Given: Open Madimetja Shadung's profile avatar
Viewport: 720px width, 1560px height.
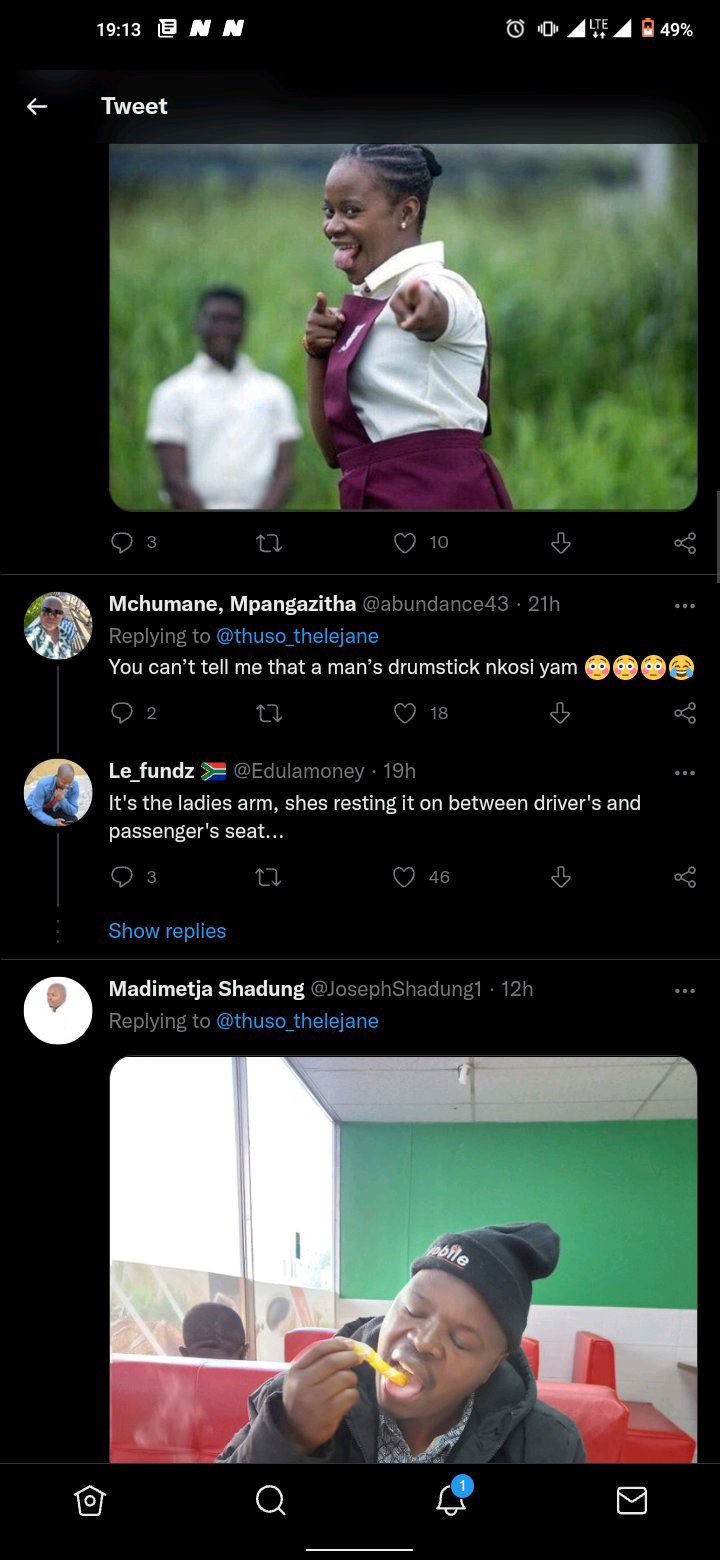Looking at the screenshot, I should click(58, 1011).
